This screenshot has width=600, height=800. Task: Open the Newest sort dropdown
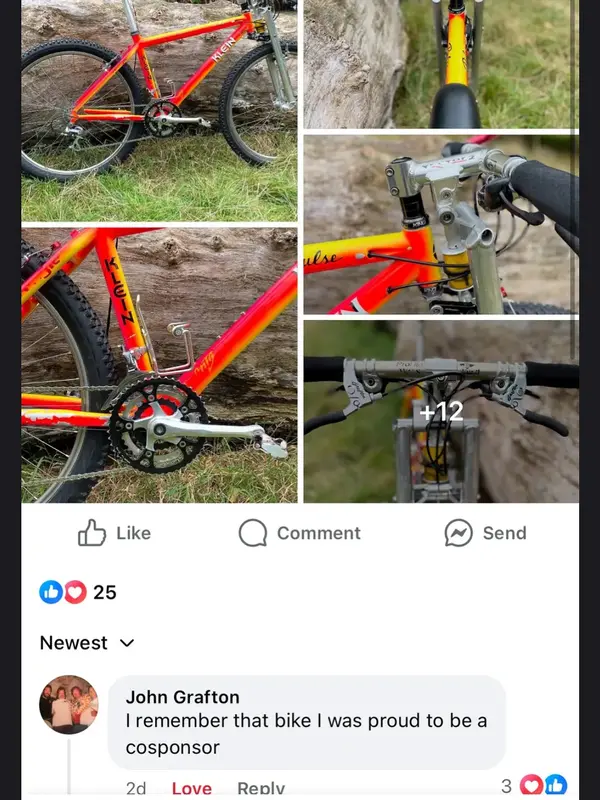[x=87, y=643]
